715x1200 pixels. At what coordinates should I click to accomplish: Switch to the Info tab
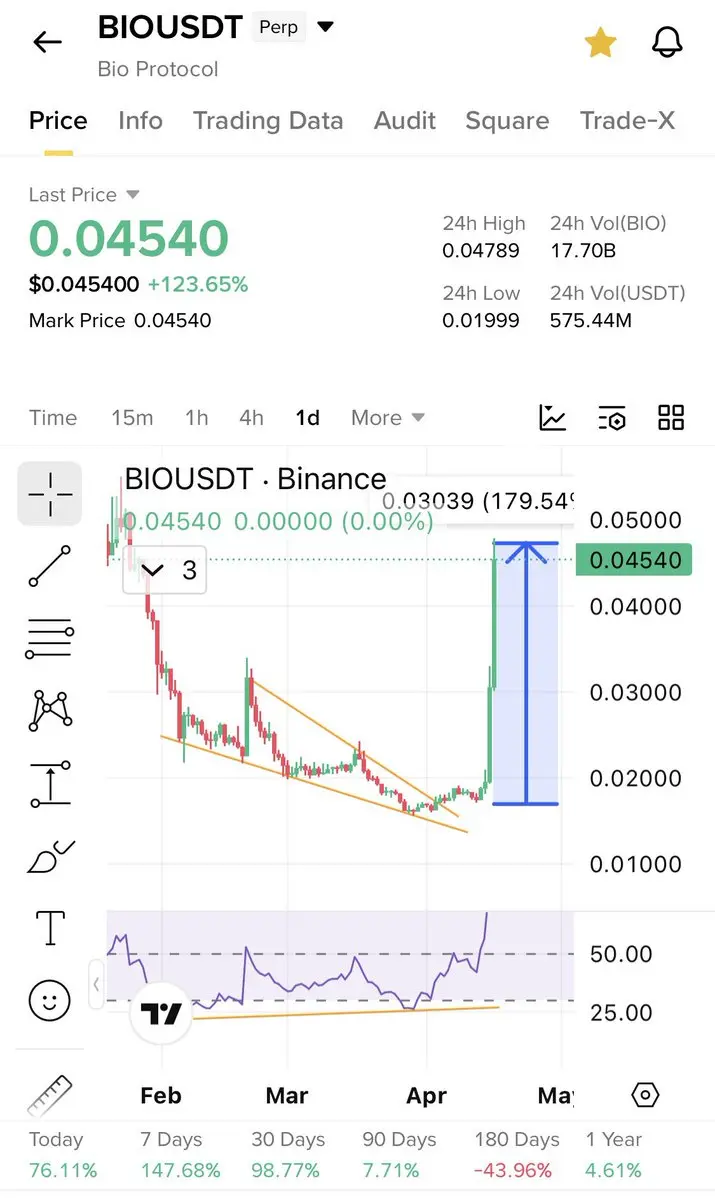pyautogui.click(x=140, y=121)
